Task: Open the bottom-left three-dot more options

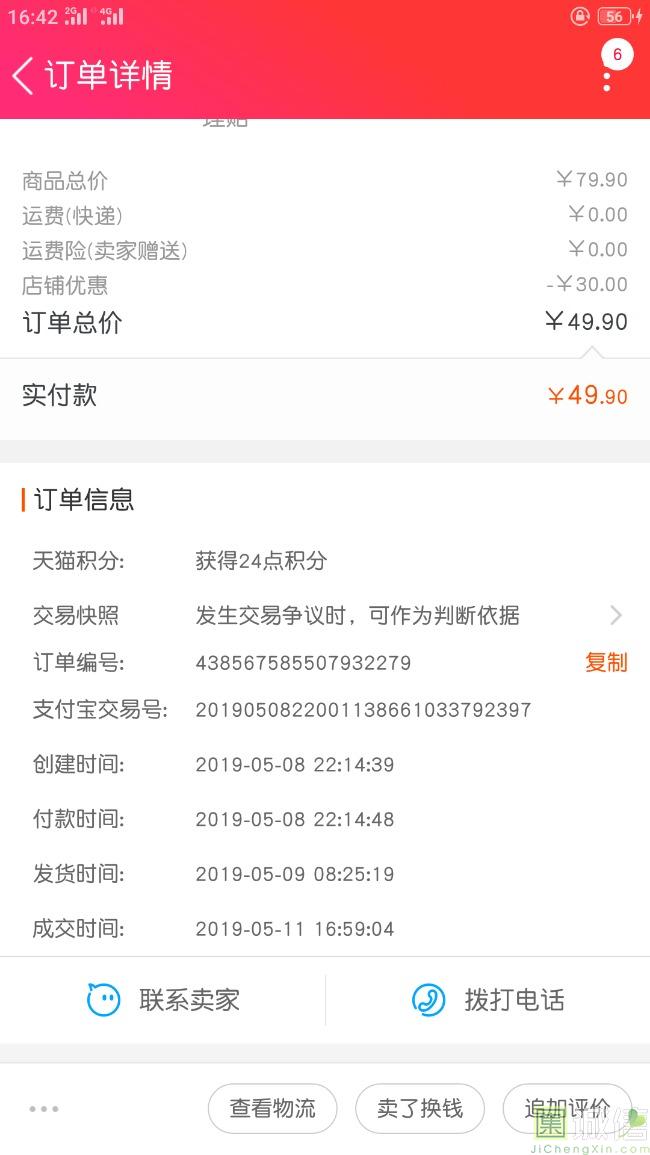Action: 44,1109
